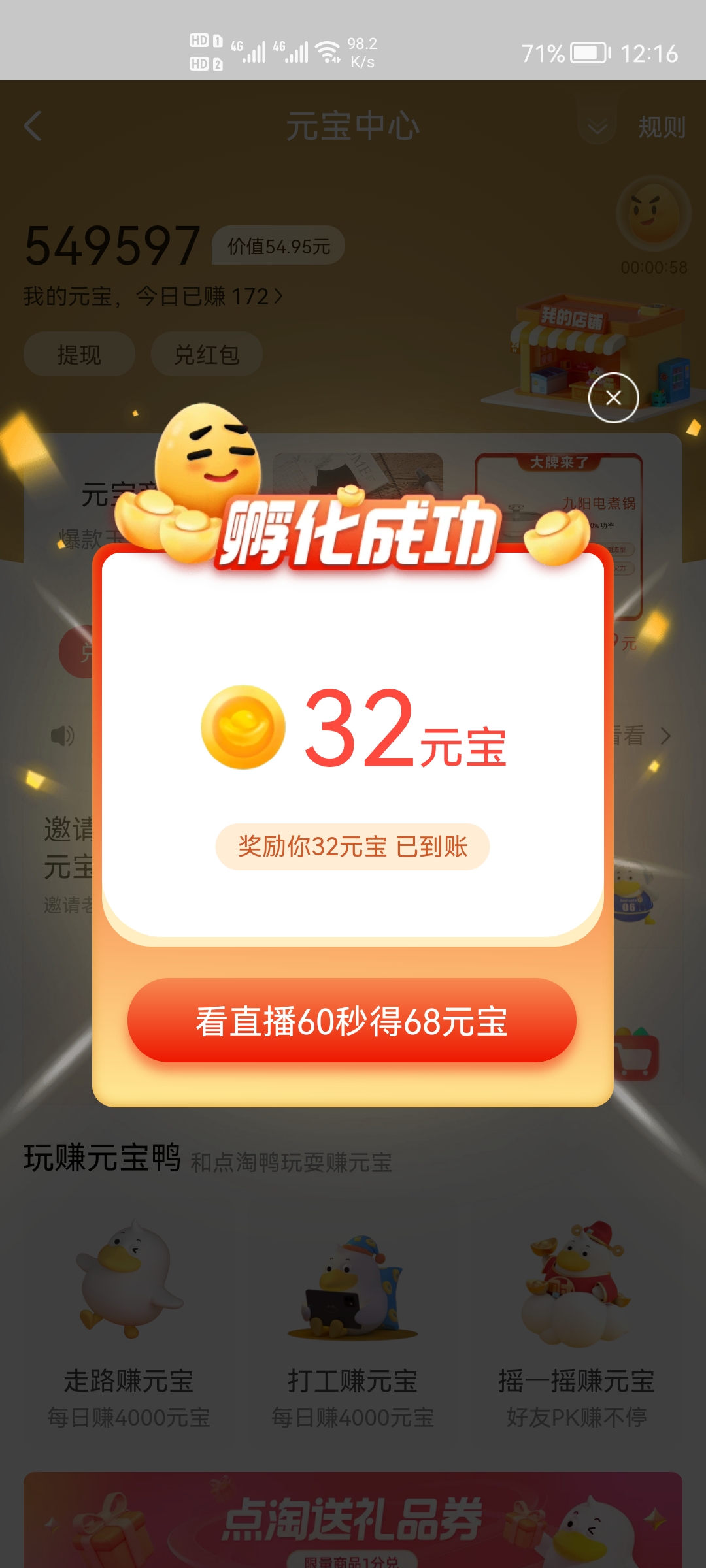Viewport: 706px width, 1568px height.
Task: Expand 今日已赚172 details via chevron
Action: pyautogui.click(x=278, y=297)
